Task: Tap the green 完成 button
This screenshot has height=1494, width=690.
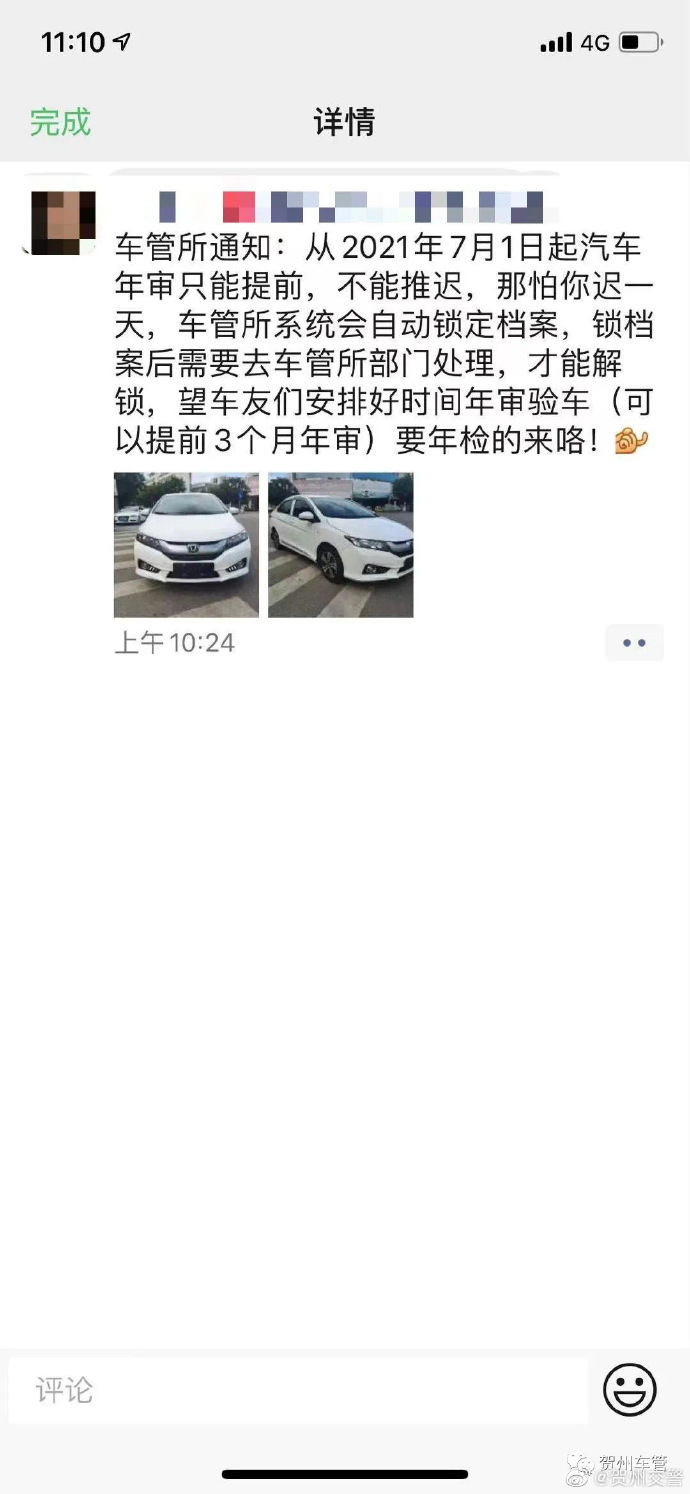Action: coord(60,122)
